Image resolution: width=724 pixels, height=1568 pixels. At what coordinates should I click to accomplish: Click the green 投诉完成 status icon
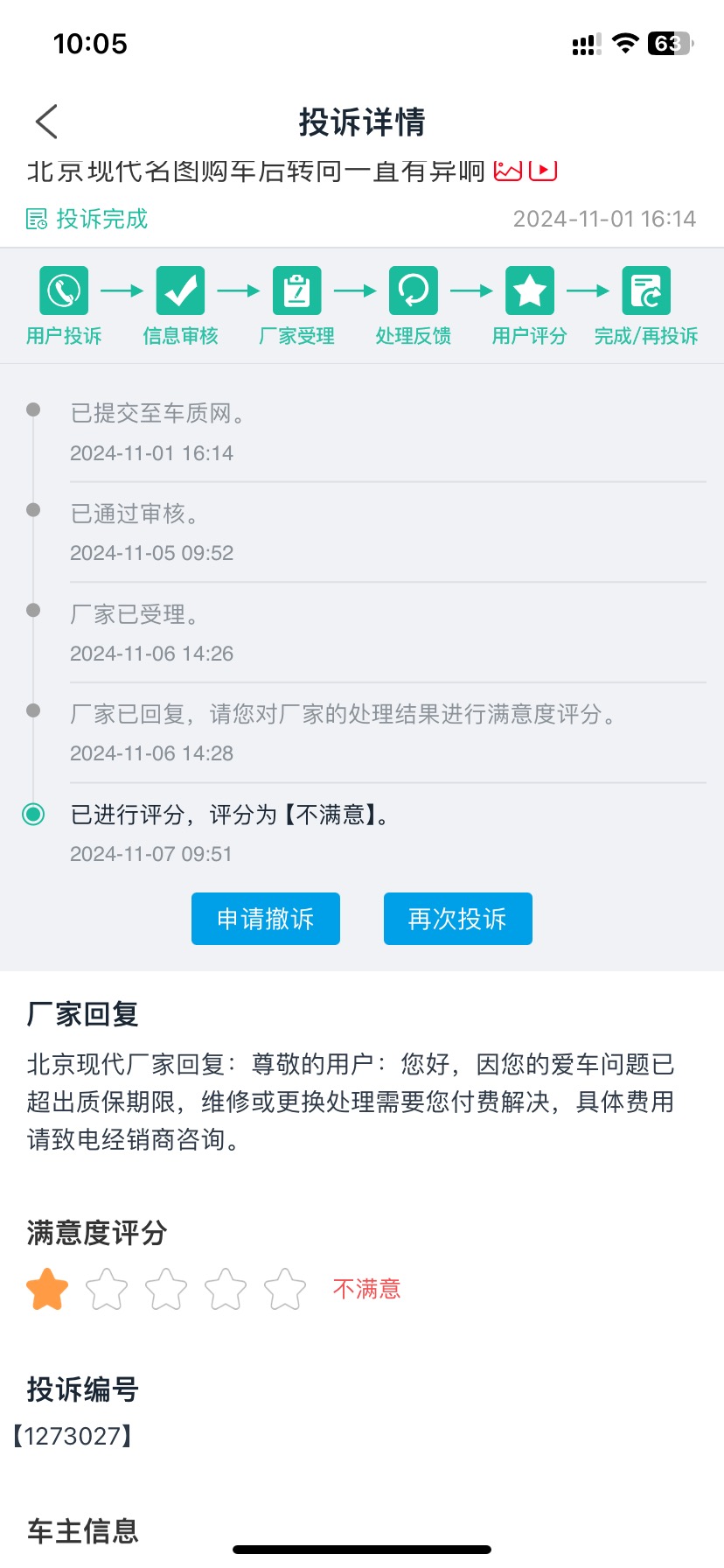click(x=37, y=219)
